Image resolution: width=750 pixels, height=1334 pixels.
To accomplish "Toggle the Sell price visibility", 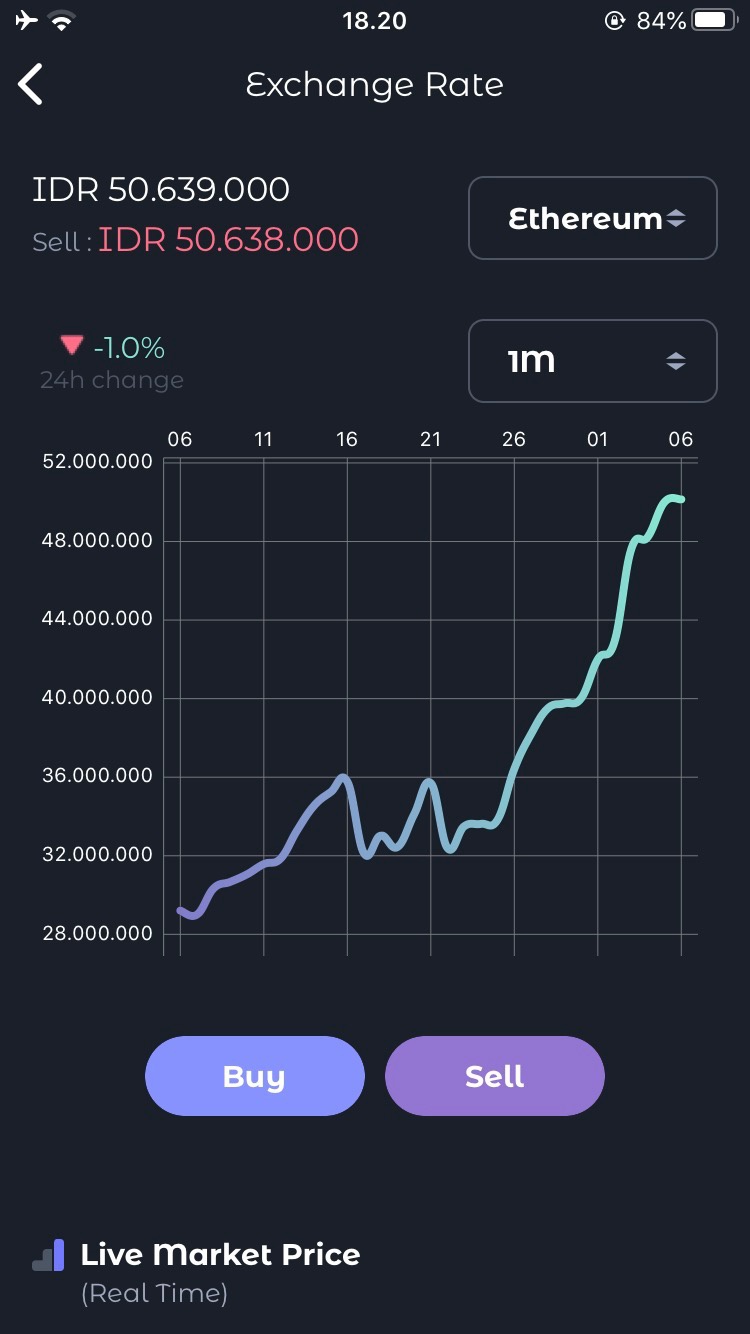I will click(x=197, y=240).
